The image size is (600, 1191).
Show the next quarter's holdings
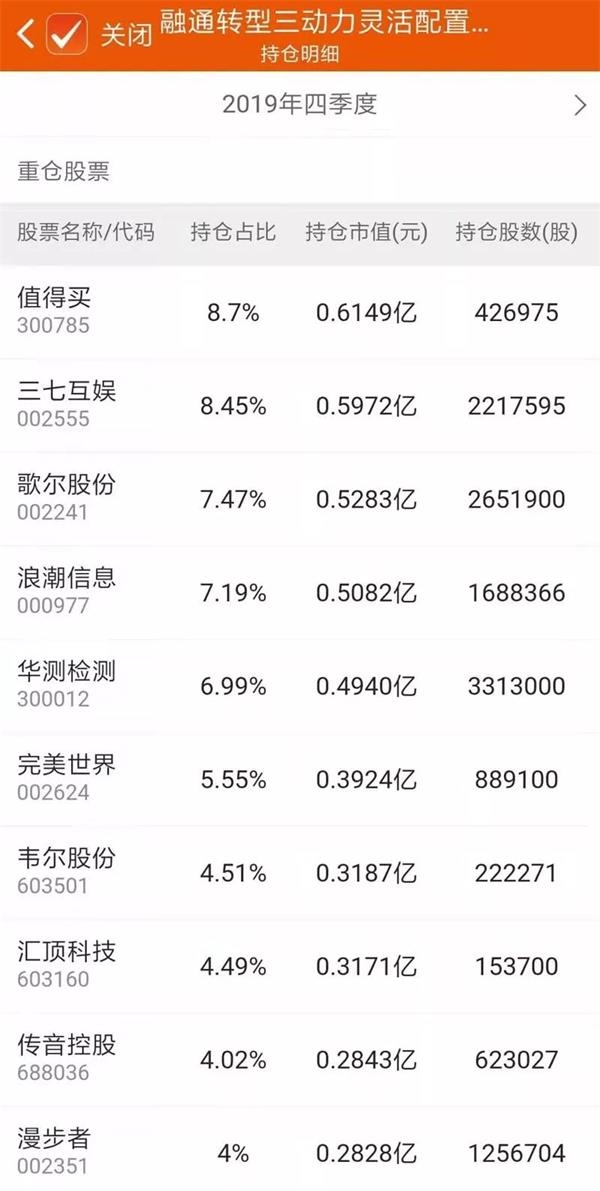point(580,105)
